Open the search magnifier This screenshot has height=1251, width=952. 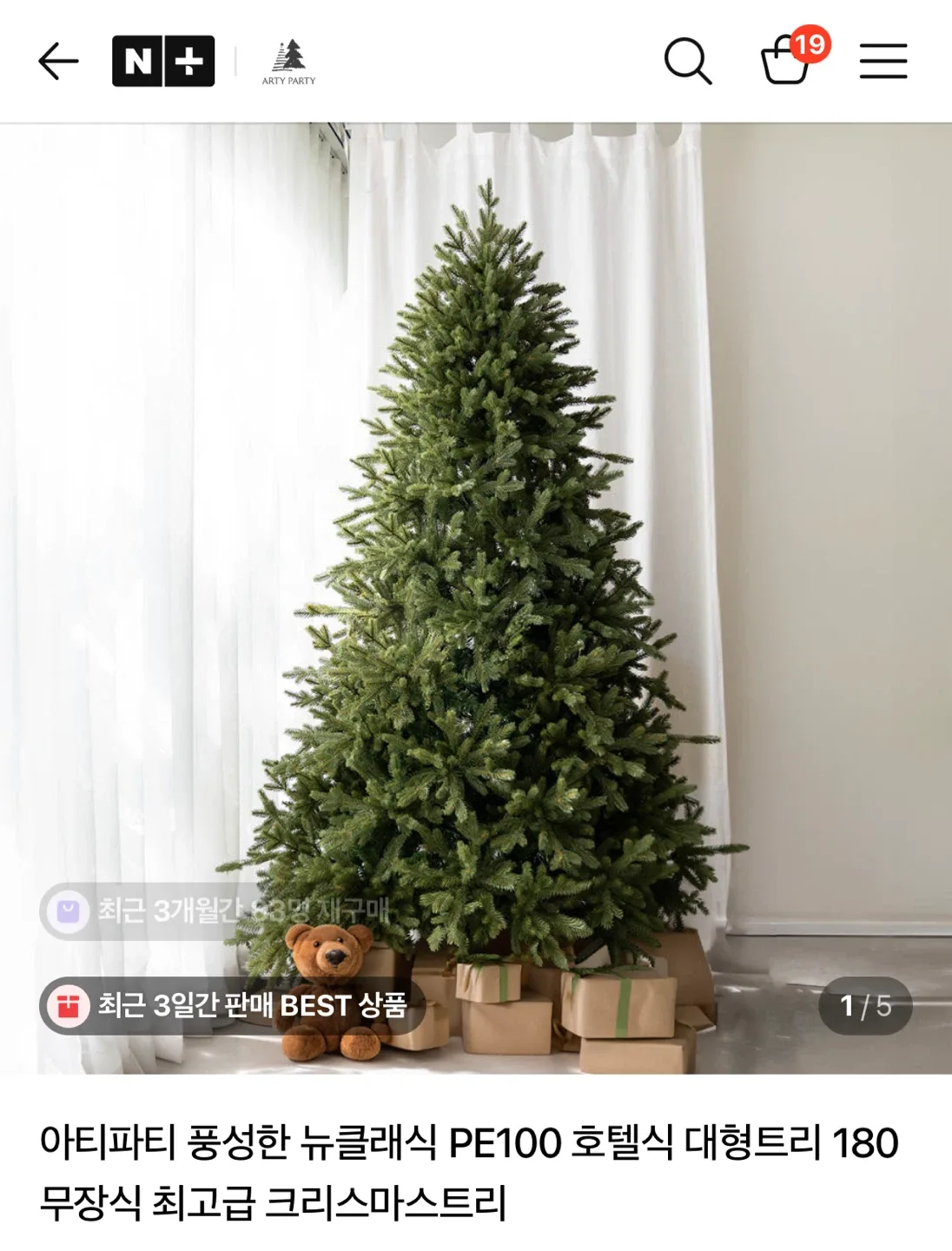[x=687, y=62]
